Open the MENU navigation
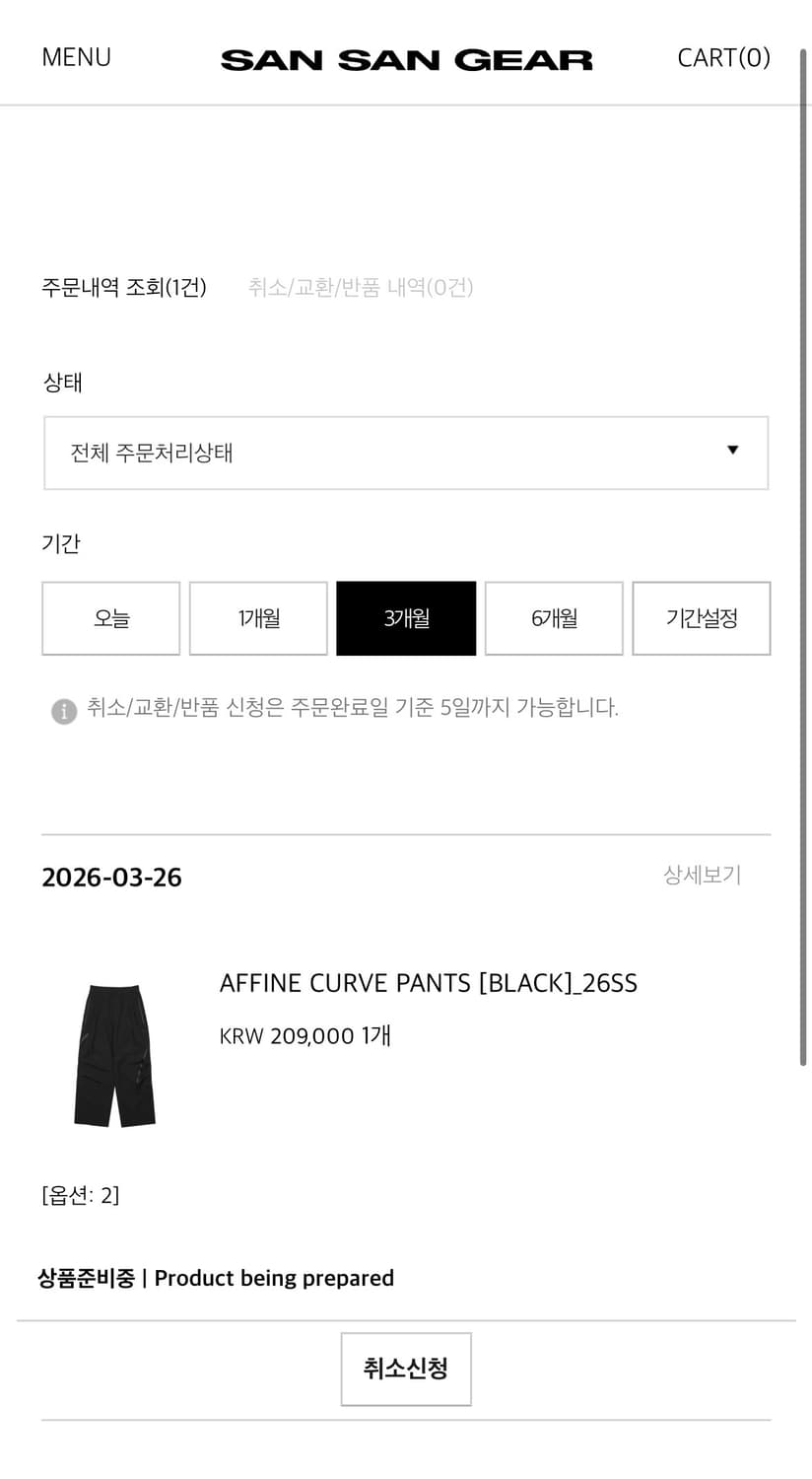This screenshot has width=812, height=1479. click(x=76, y=57)
